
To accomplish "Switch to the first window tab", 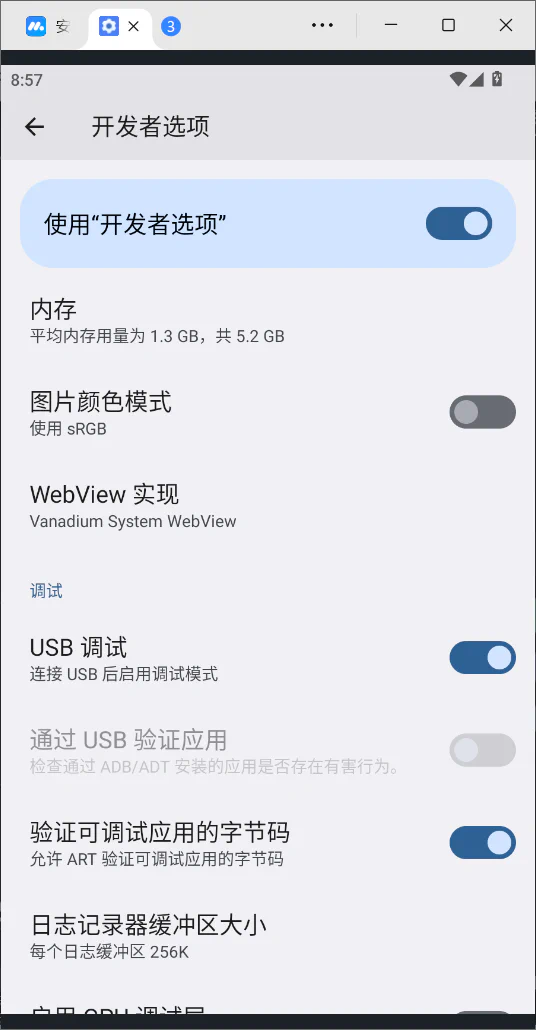I will (x=47, y=26).
